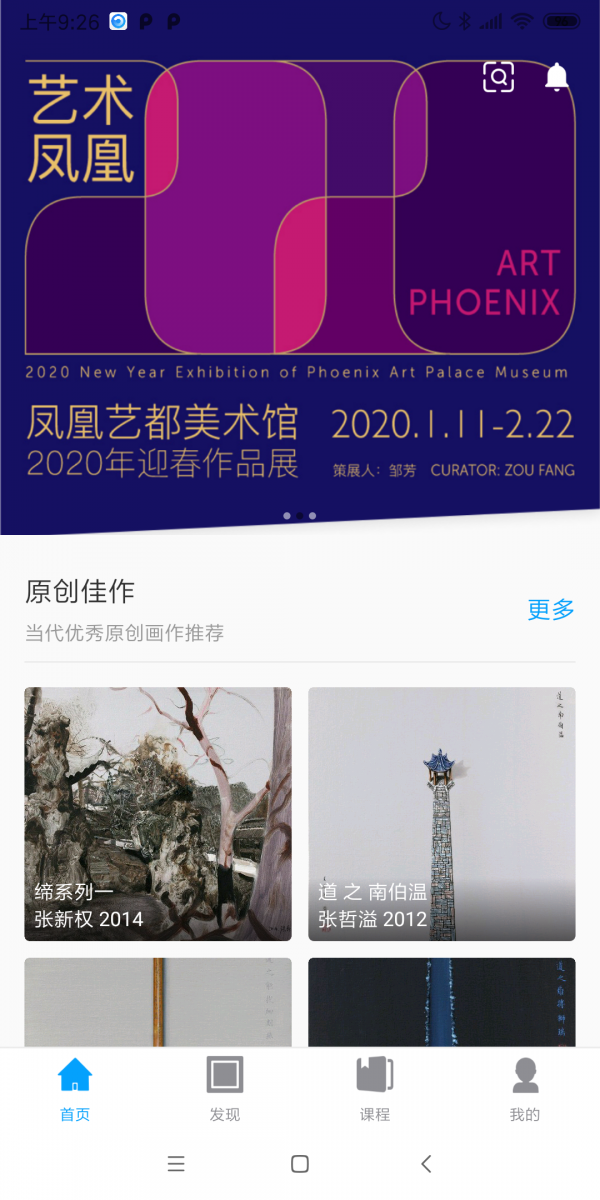Open the artwork 道之南伯温 by 张哲溢
The width and height of the screenshot is (600, 1200).
[441, 813]
